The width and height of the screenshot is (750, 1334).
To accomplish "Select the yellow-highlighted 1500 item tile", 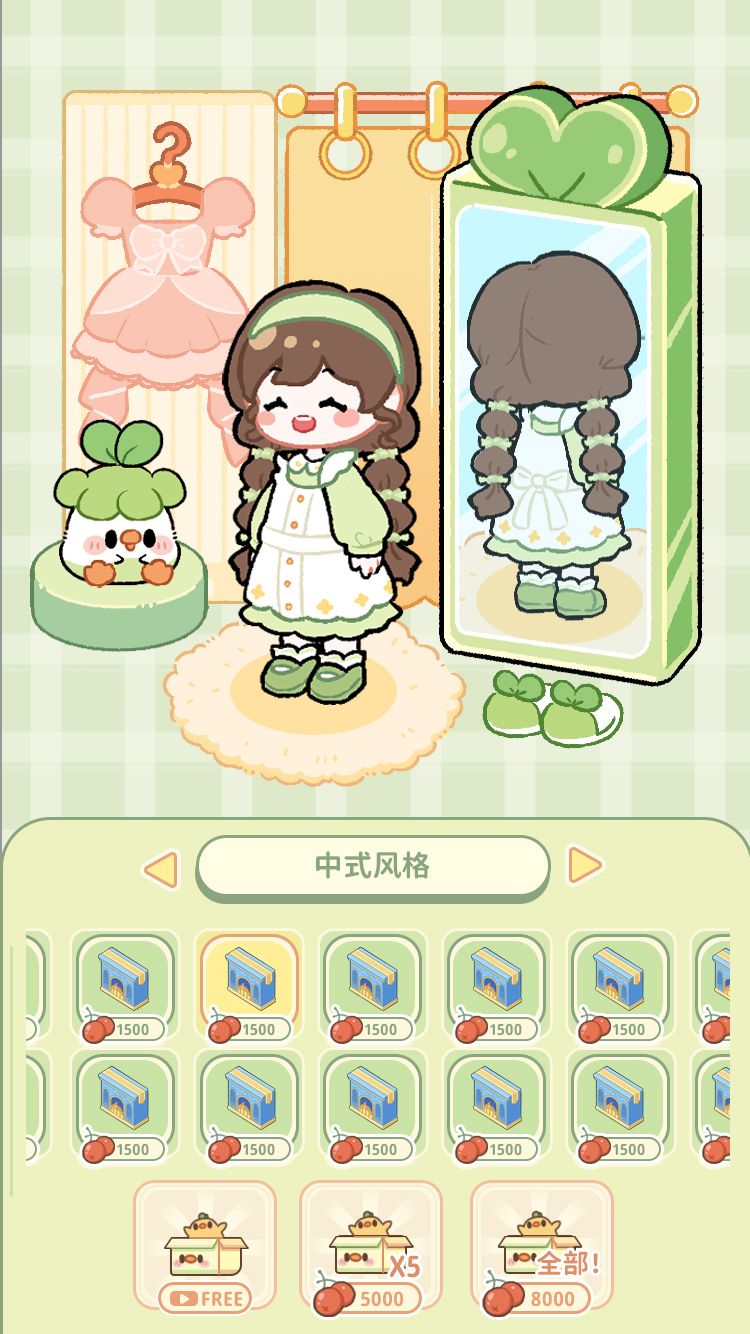I will click(x=249, y=986).
